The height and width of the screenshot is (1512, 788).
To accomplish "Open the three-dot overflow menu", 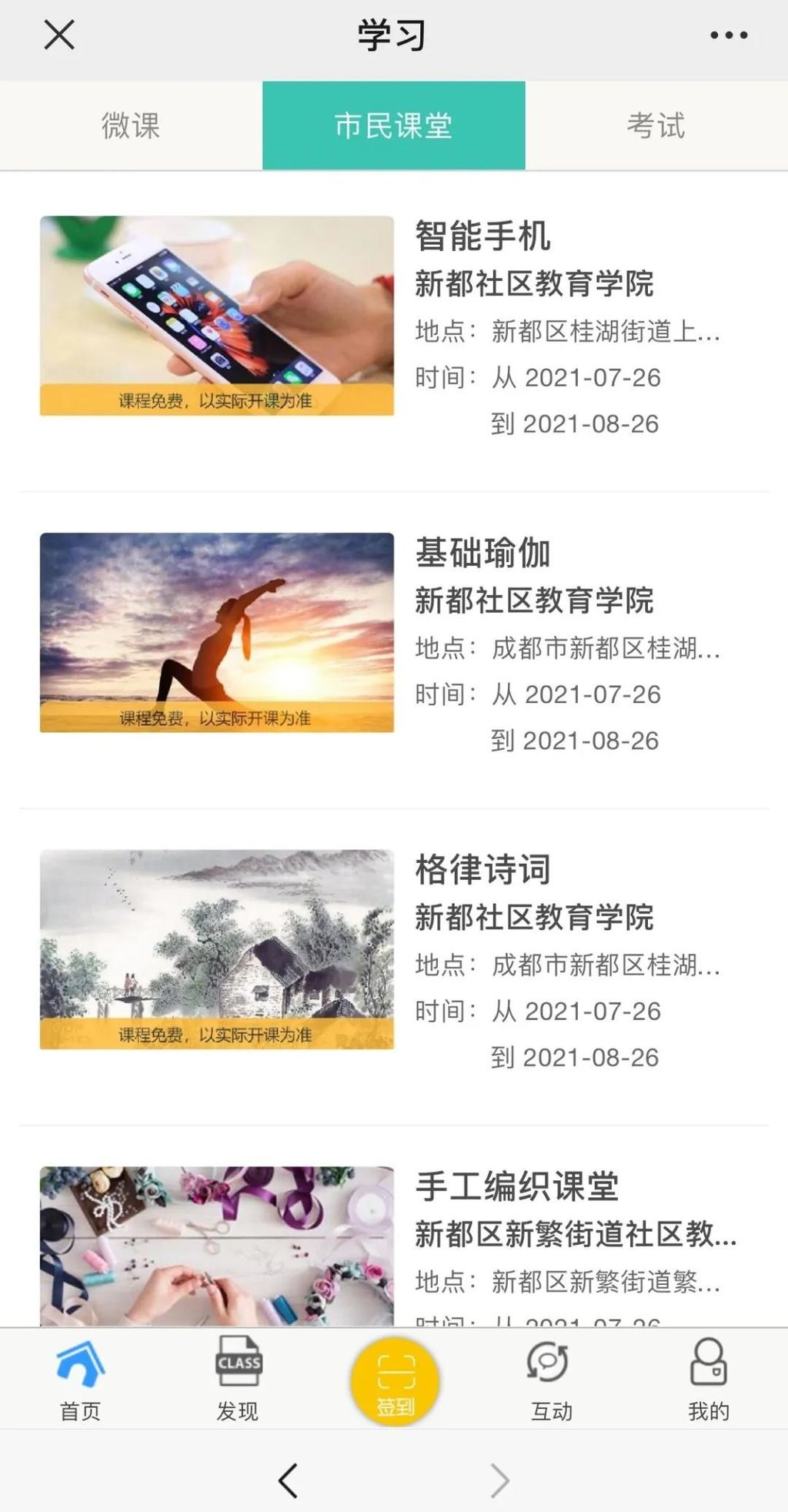I will pos(728,35).
